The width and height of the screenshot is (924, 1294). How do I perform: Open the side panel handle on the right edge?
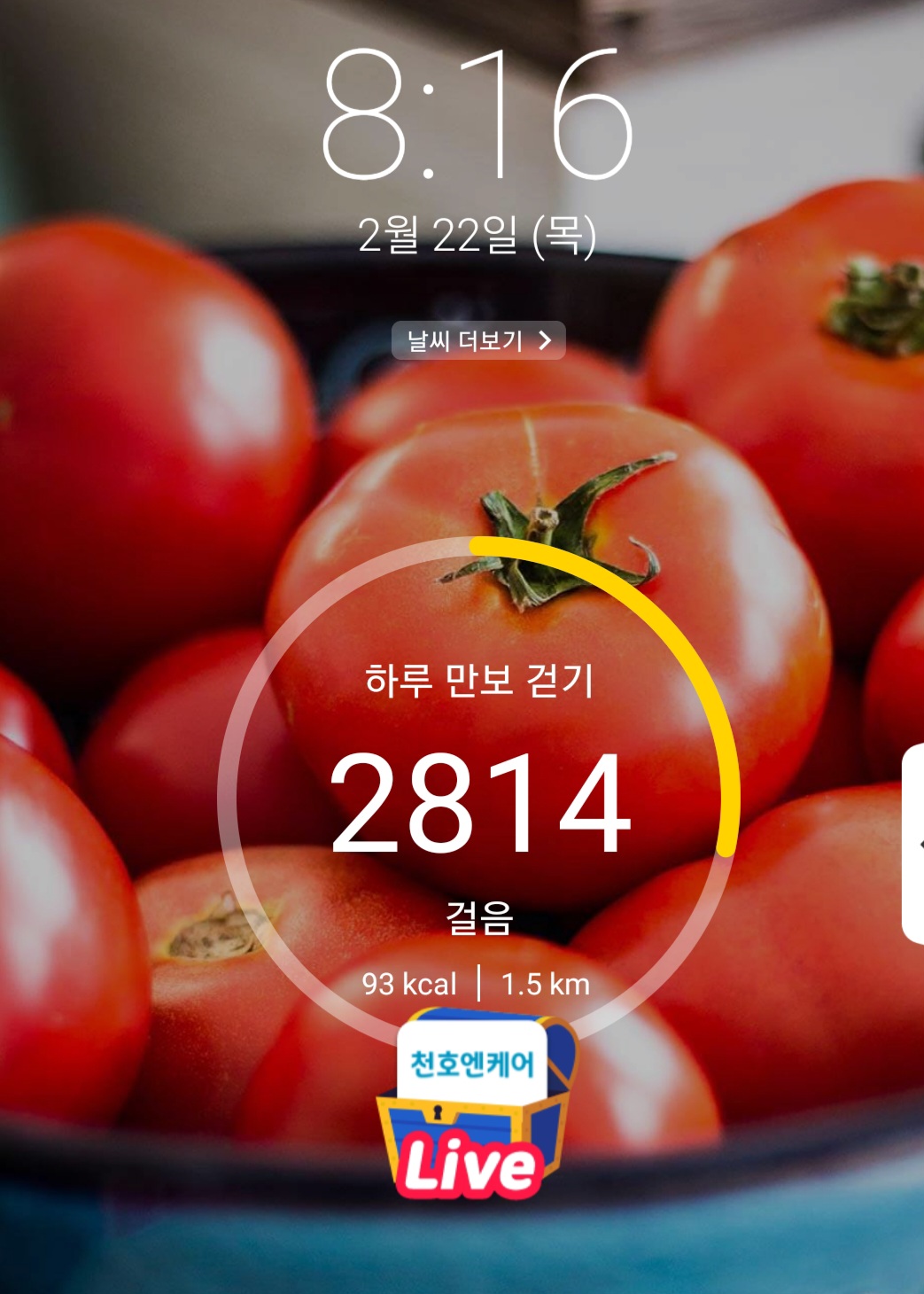click(913, 845)
